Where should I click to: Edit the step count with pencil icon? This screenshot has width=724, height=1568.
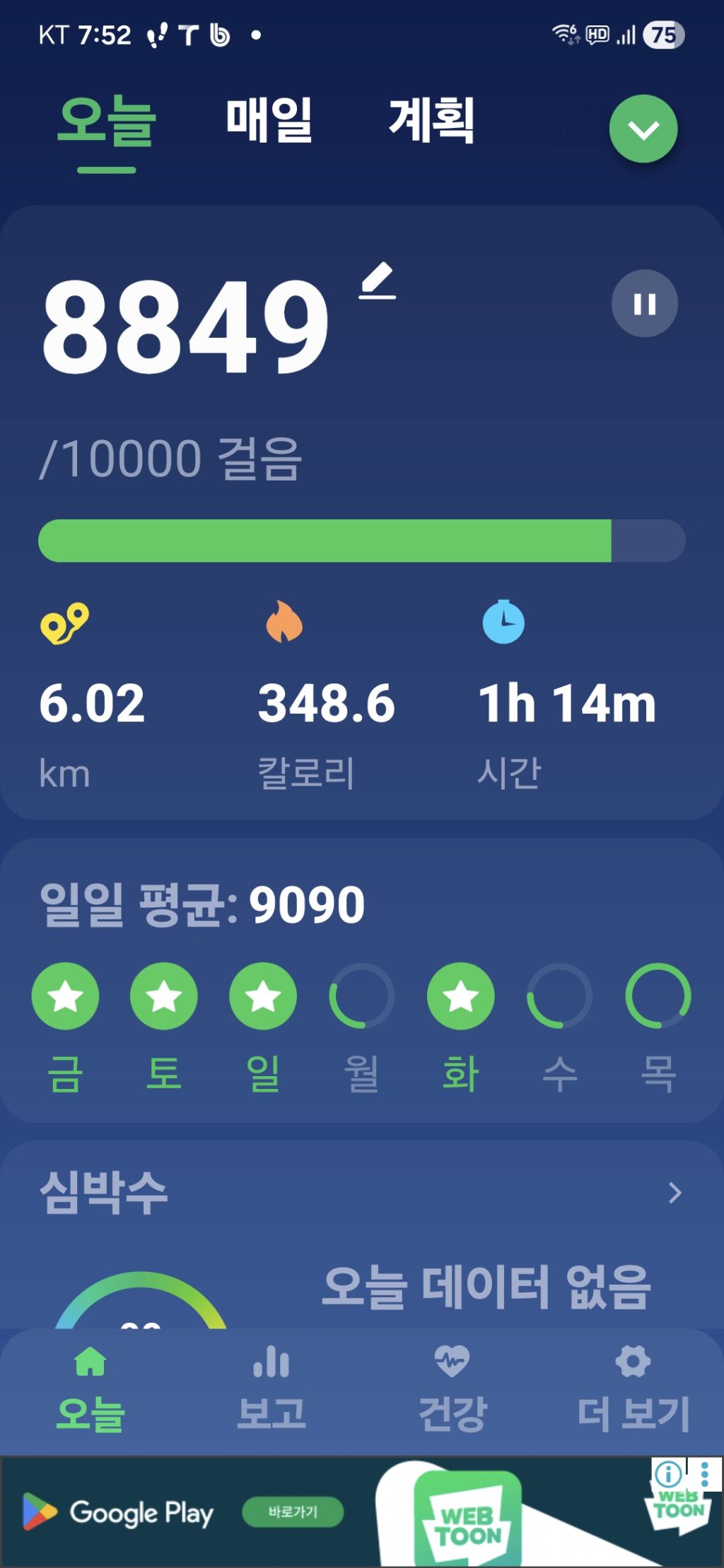point(378,281)
